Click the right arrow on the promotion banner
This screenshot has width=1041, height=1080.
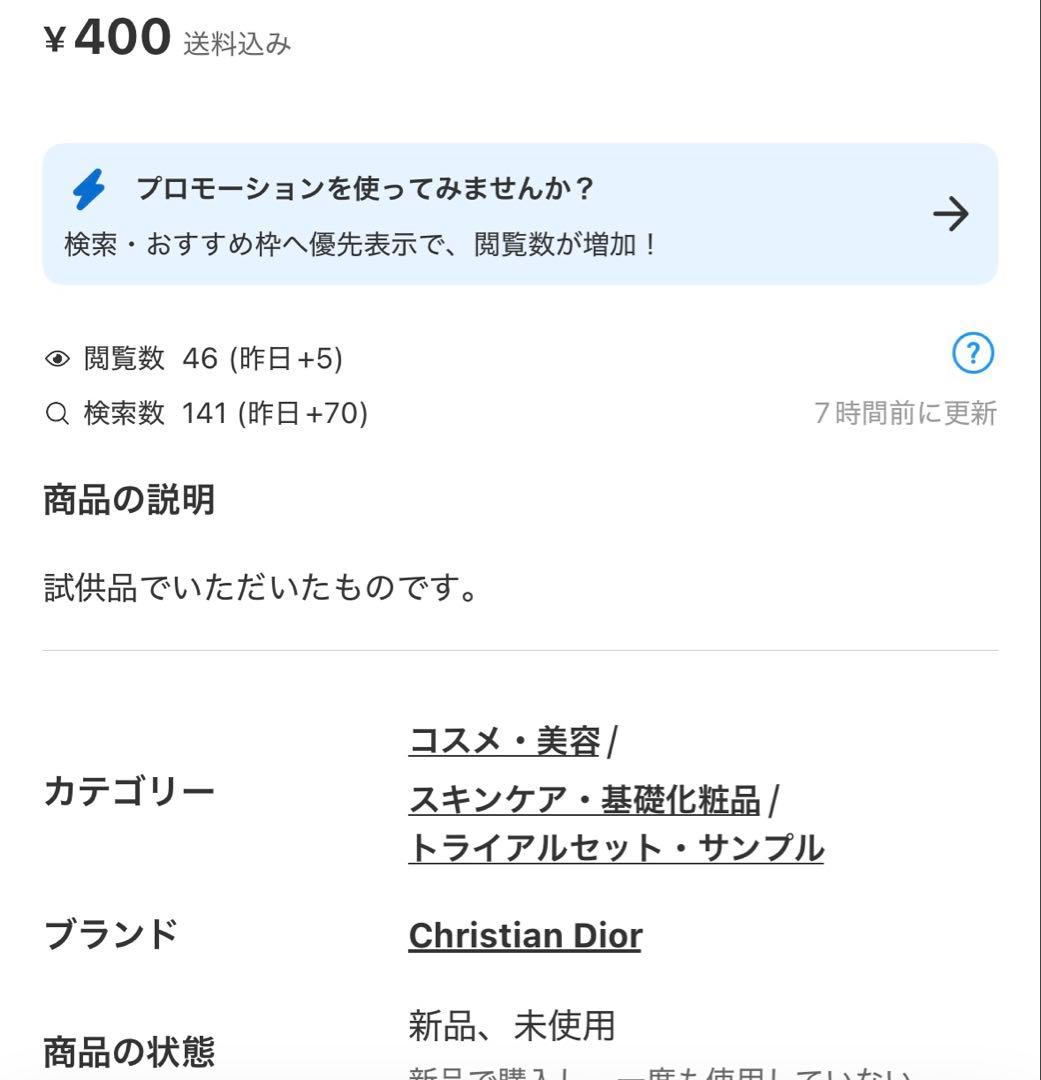tap(951, 214)
